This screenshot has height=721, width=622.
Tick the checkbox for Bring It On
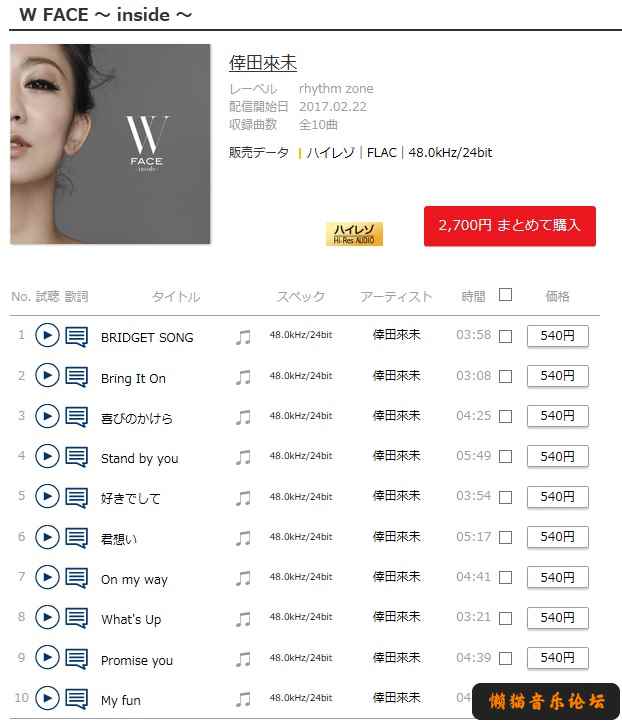point(505,377)
